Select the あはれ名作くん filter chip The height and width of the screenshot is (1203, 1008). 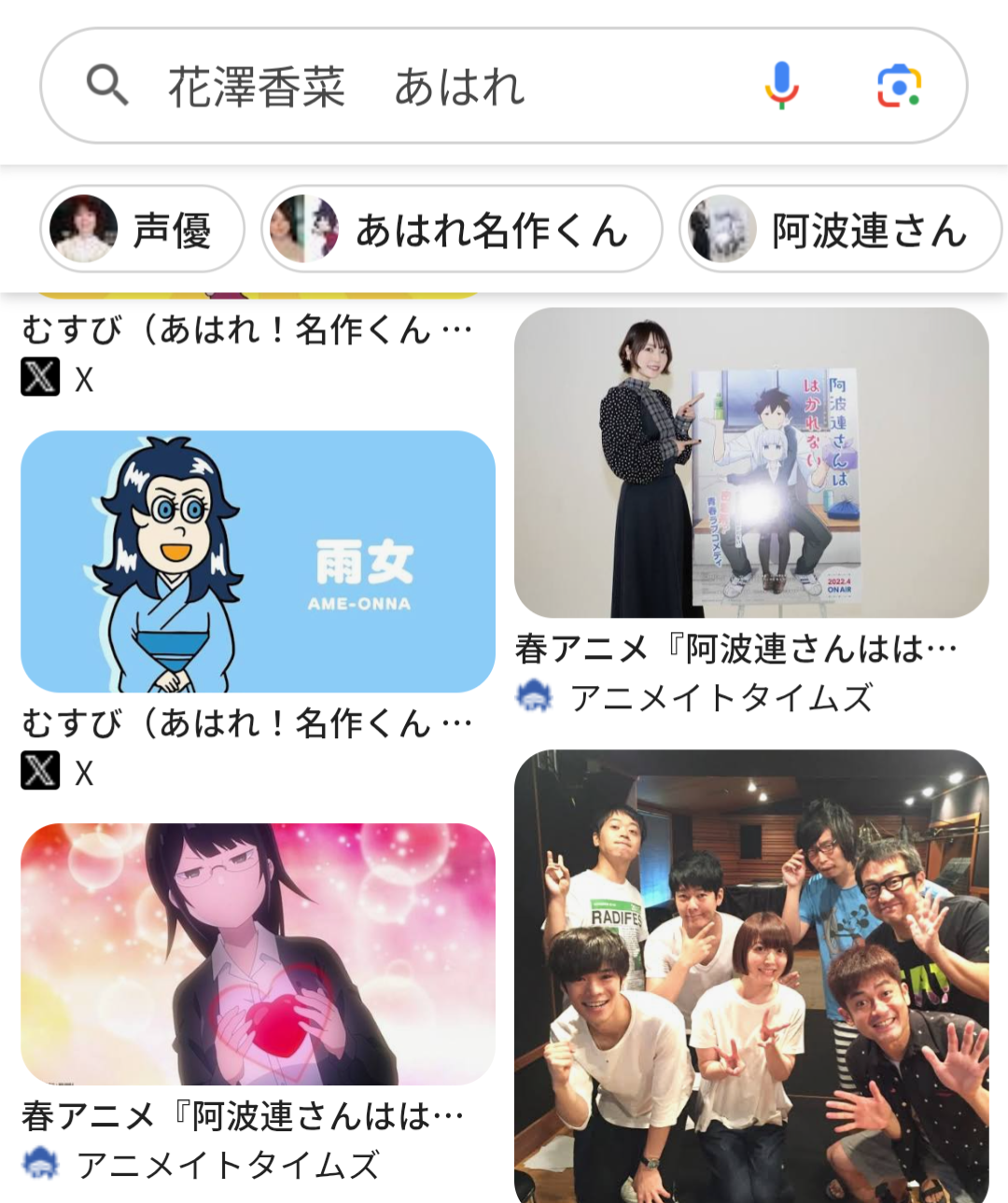(x=461, y=230)
